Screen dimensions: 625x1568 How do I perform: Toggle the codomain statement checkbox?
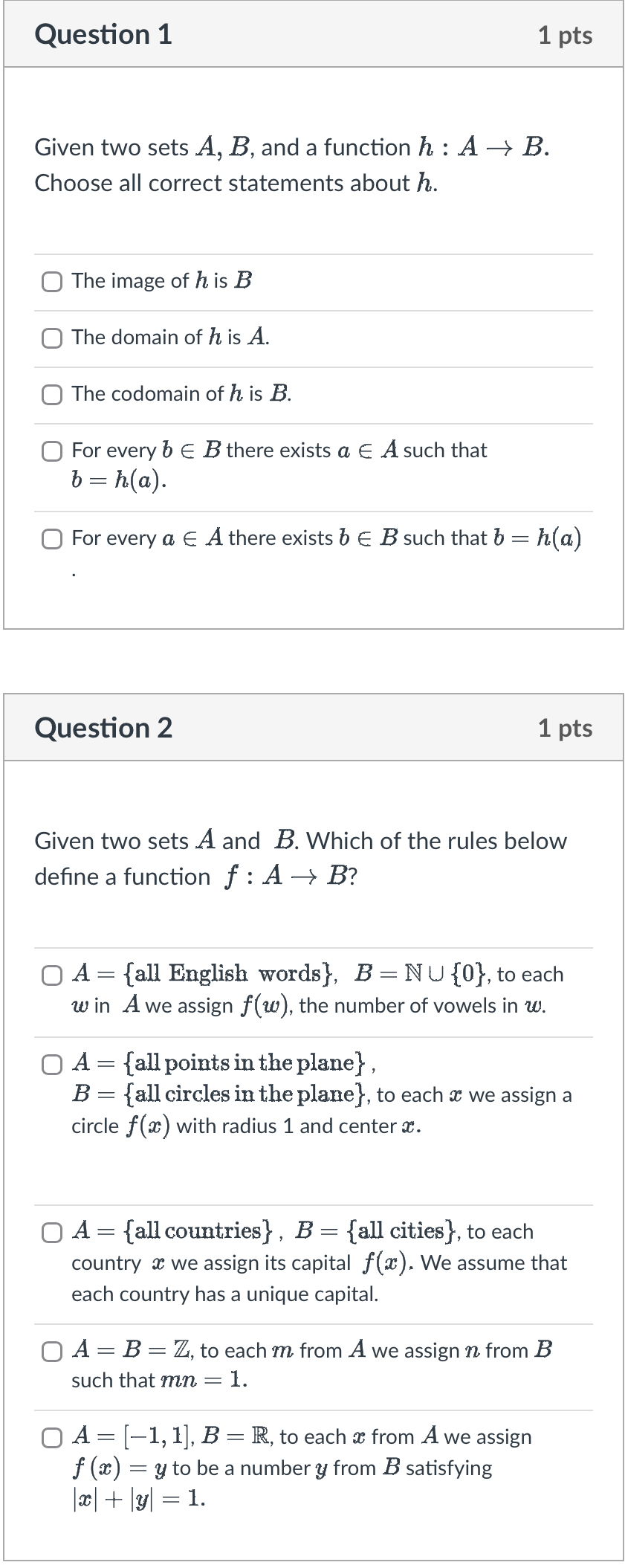(x=52, y=395)
